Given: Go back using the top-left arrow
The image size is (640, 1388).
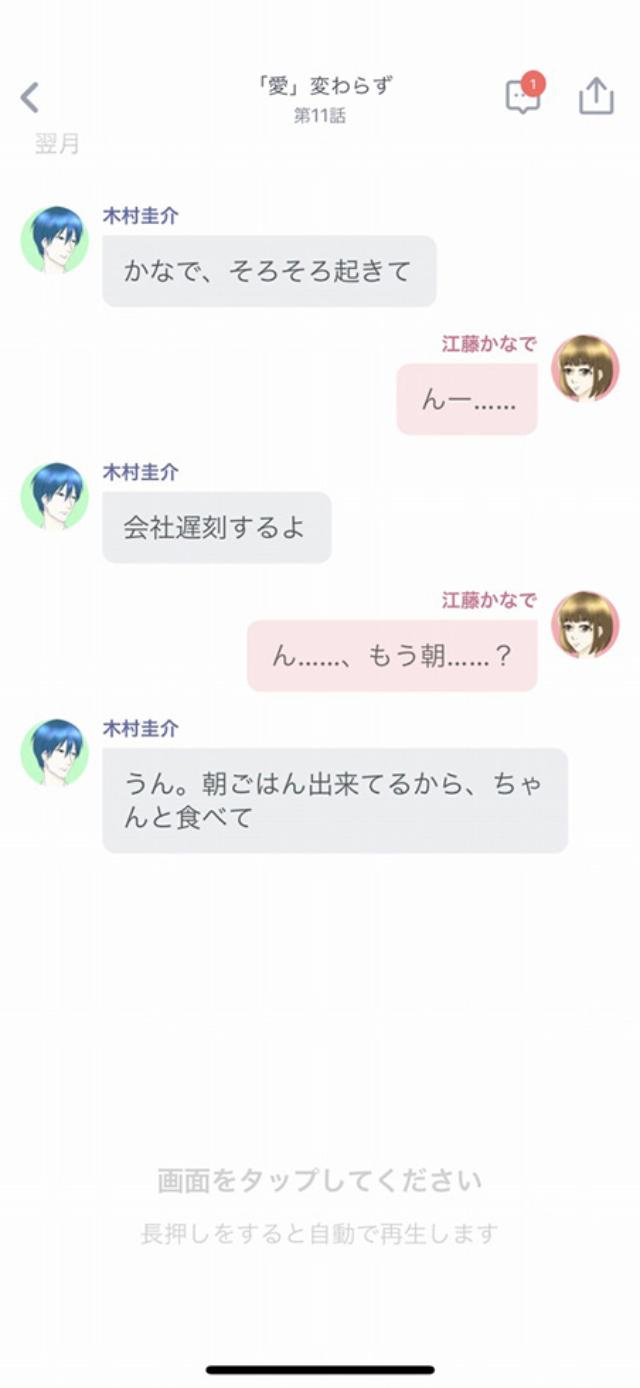Looking at the screenshot, I should tap(30, 98).
